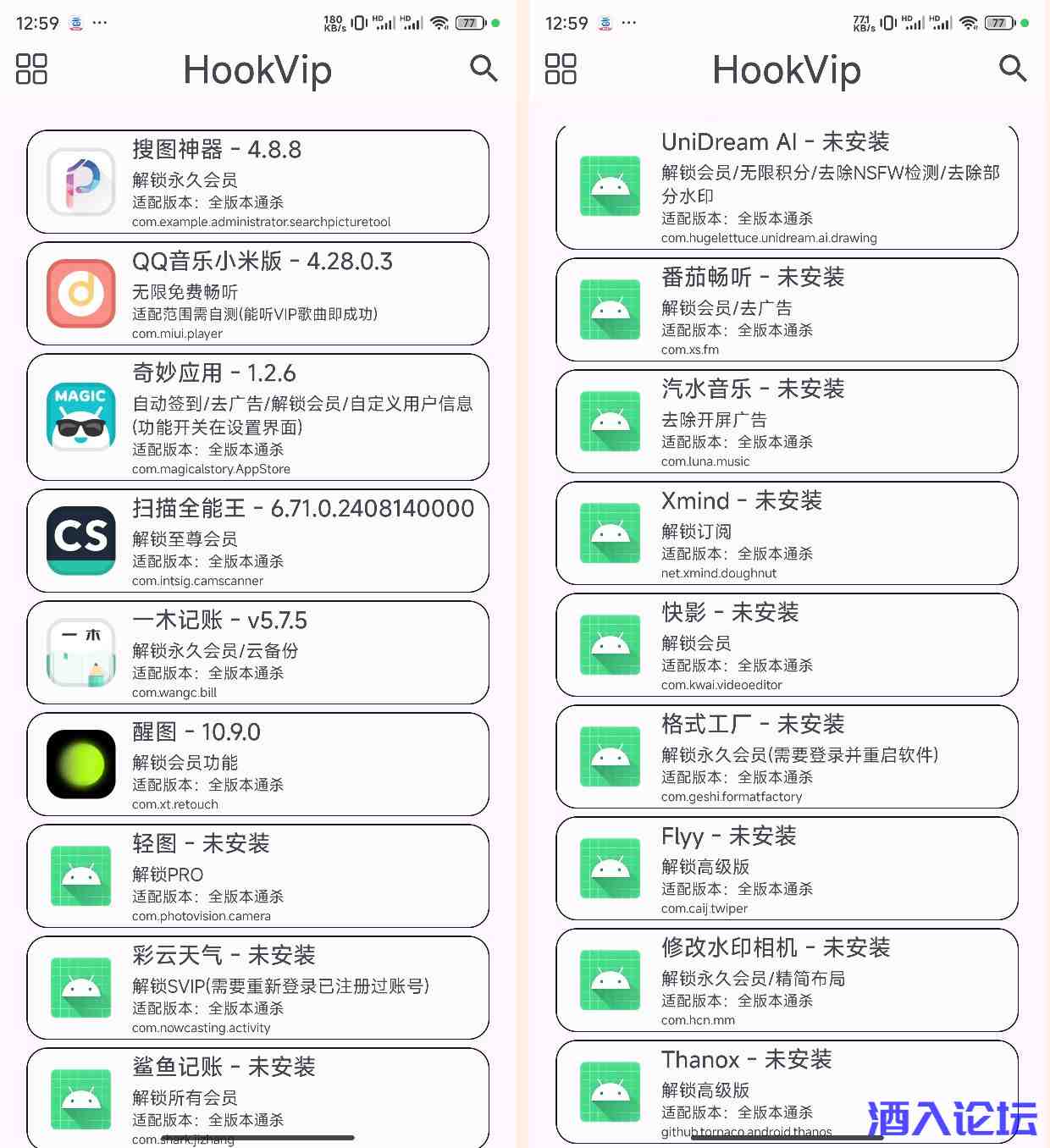Open the 快影 card
The image size is (1050, 1148).
click(x=787, y=645)
